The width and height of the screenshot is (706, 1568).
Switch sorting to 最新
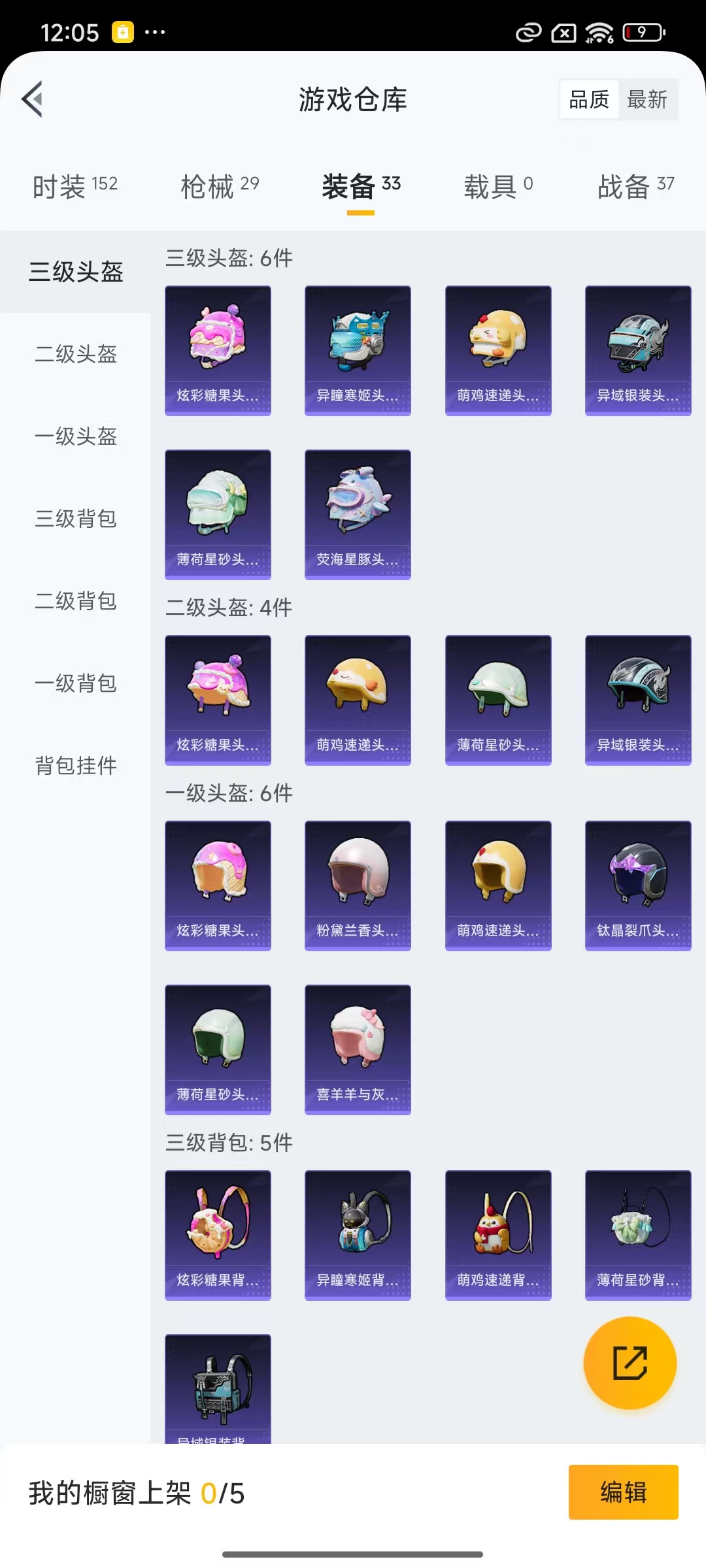pyautogui.click(x=648, y=99)
